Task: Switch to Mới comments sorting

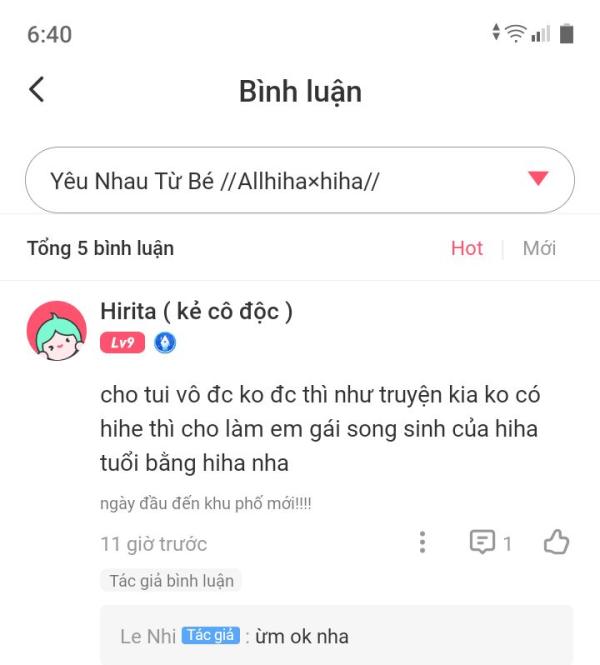Action: coord(539,248)
